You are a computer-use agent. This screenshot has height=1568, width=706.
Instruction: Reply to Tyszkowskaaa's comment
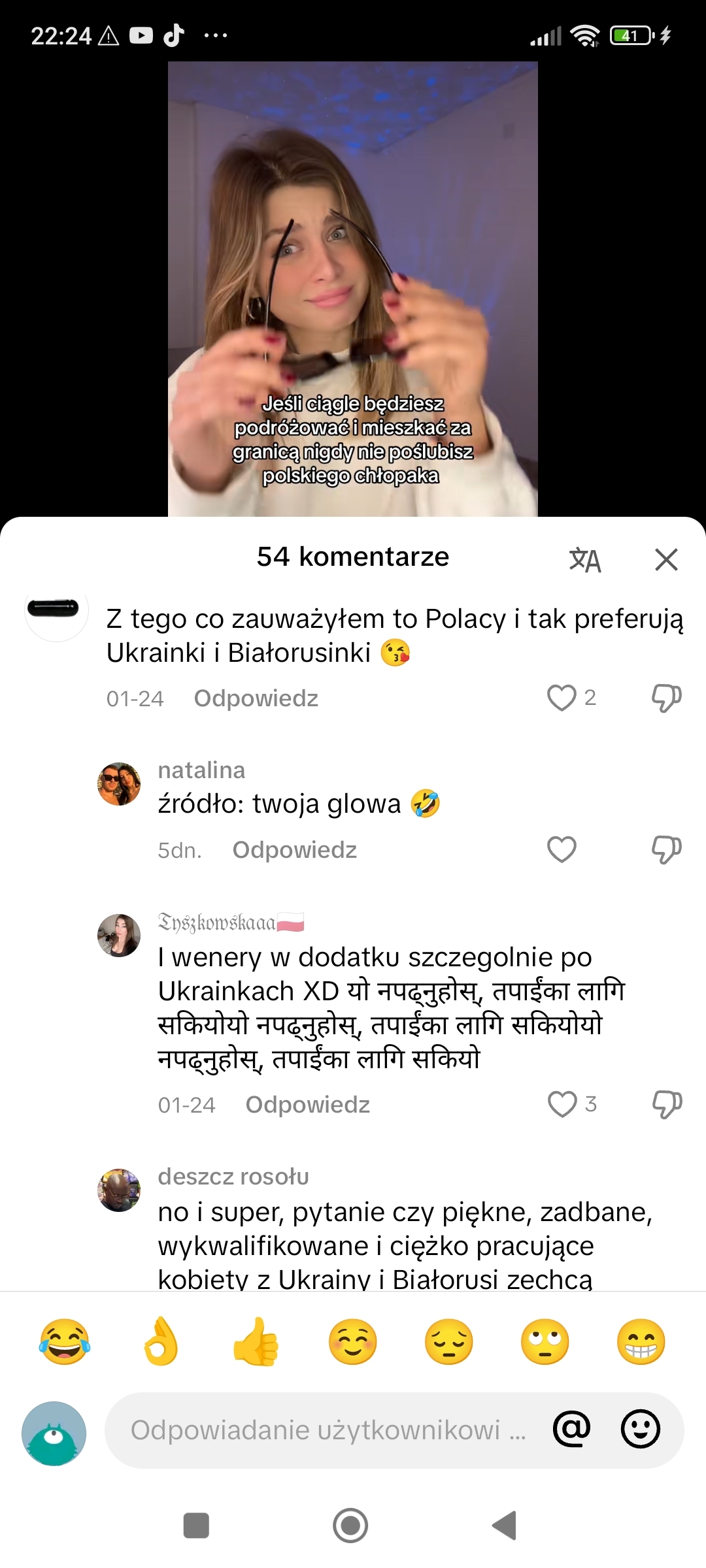307,1105
